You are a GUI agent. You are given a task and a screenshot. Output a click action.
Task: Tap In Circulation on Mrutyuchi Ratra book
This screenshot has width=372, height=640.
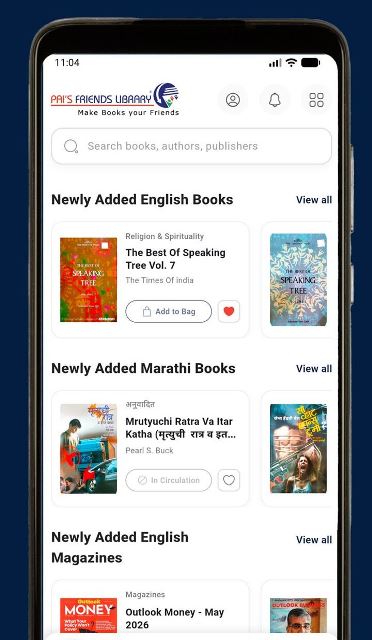coord(169,480)
